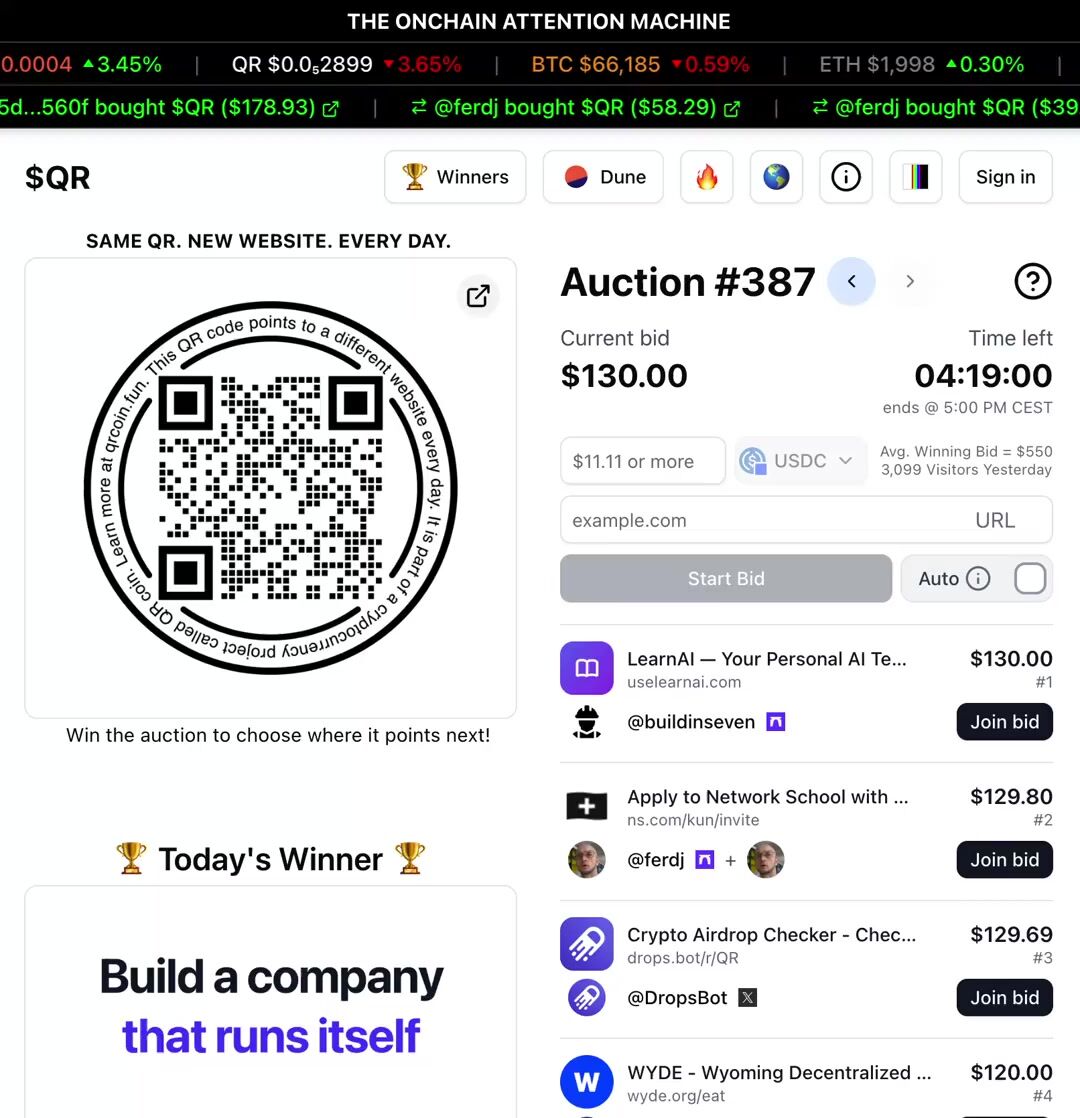
Task: Open the Dune dashboard button
Action: pyautogui.click(x=603, y=177)
